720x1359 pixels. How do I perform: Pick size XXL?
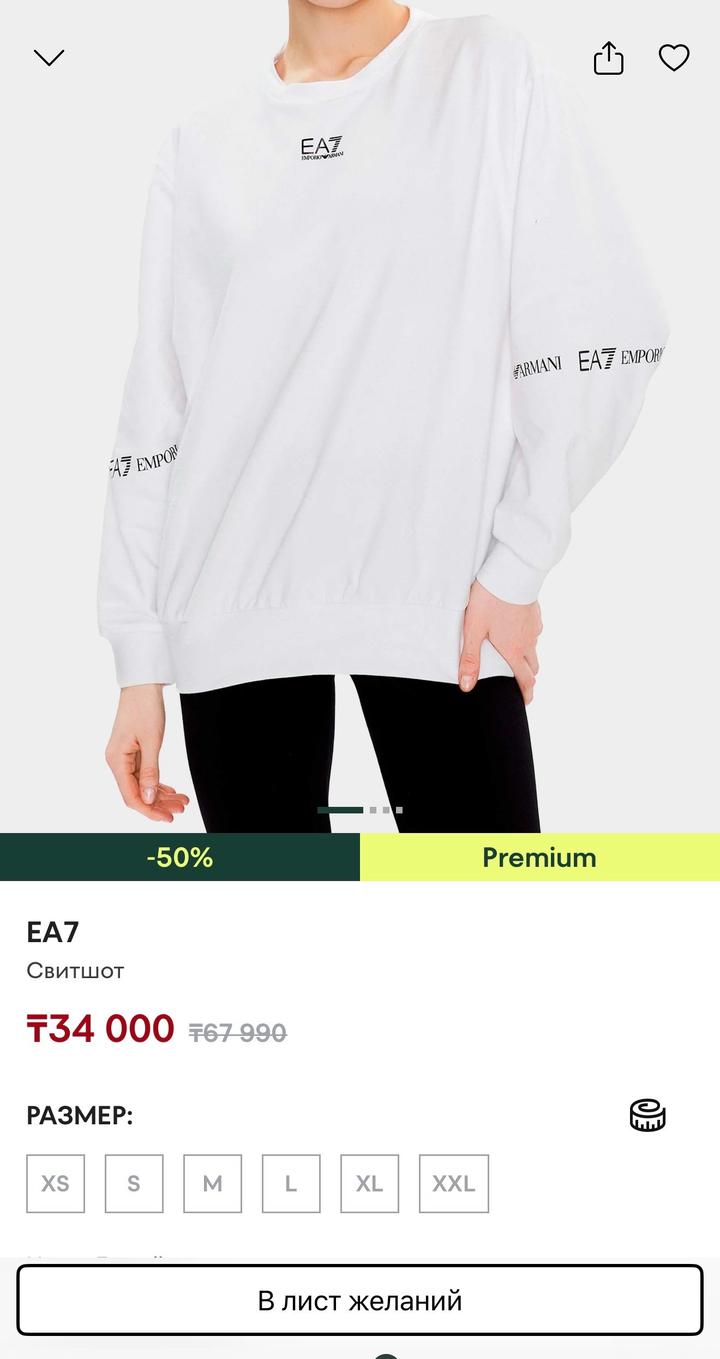click(454, 1184)
